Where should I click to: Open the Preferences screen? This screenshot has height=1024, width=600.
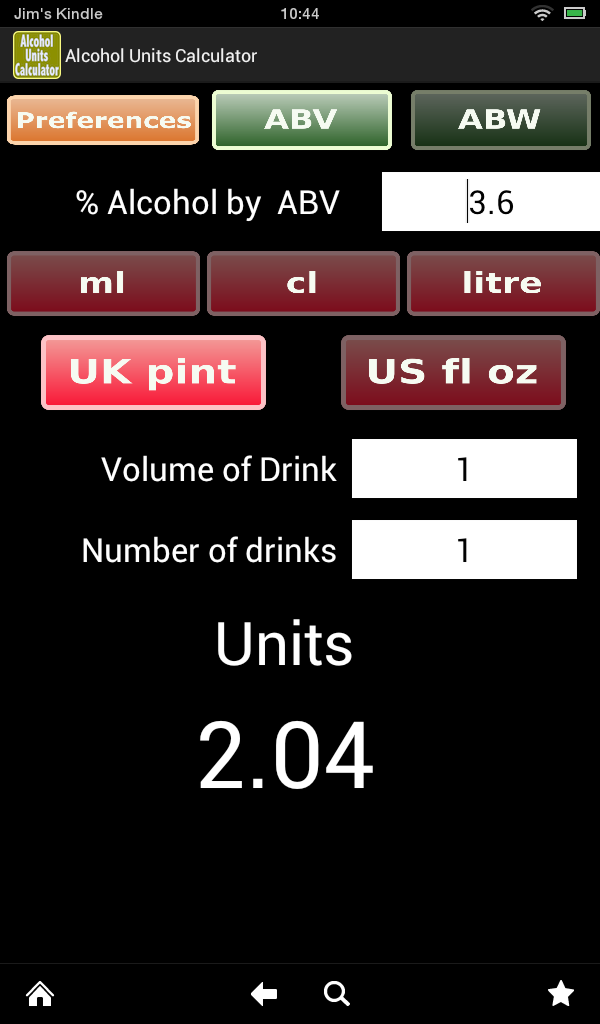pyautogui.click(x=103, y=120)
